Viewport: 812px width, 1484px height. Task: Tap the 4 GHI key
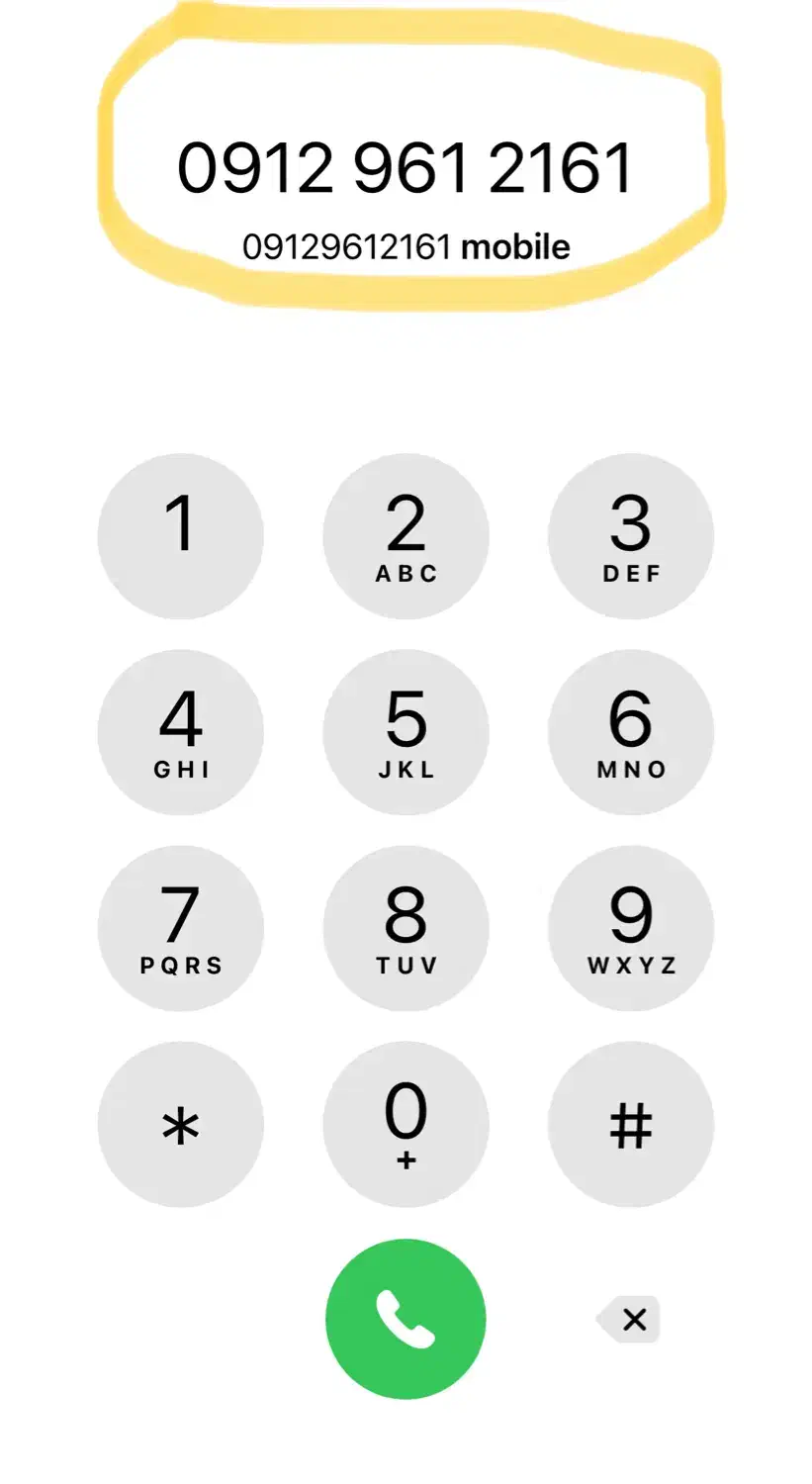(x=181, y=732)
